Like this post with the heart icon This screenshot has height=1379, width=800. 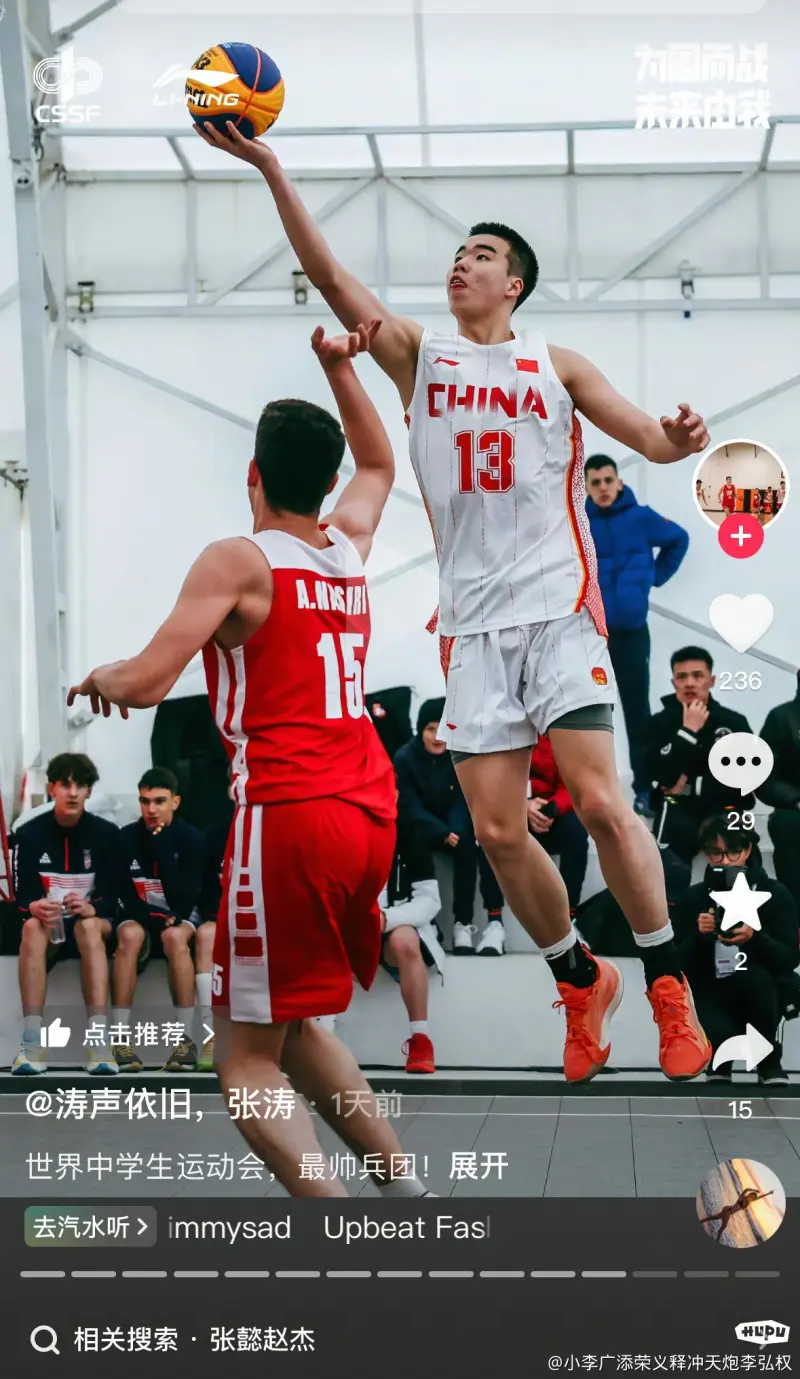(740, 623)
